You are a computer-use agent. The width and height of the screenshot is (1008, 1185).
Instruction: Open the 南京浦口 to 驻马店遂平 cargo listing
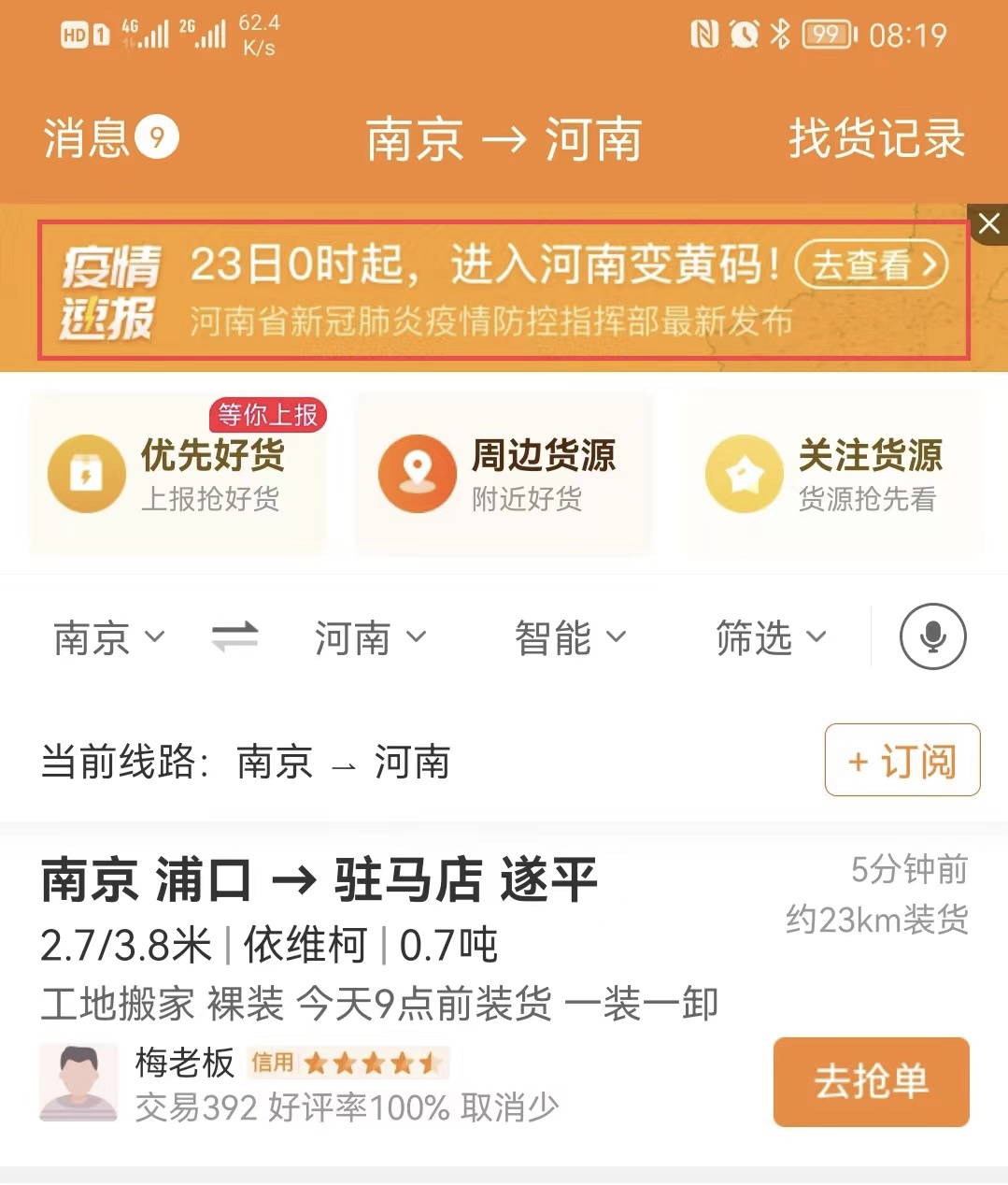pos(374,944)
